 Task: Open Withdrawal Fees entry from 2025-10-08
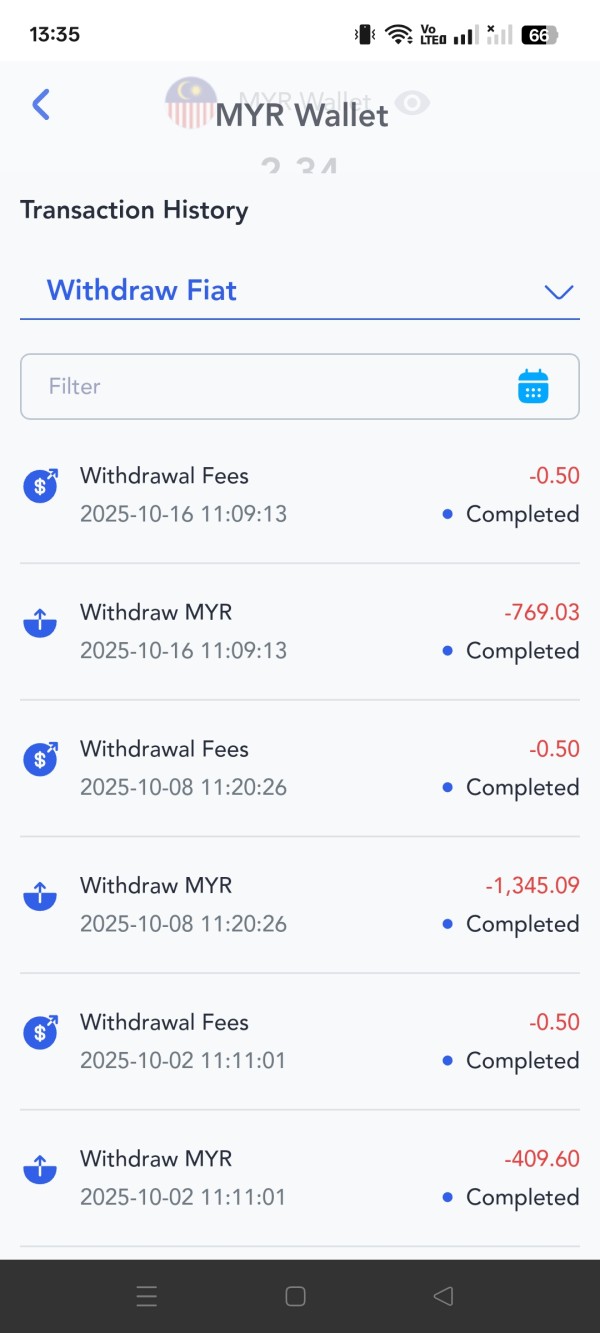tap(300, 768)
